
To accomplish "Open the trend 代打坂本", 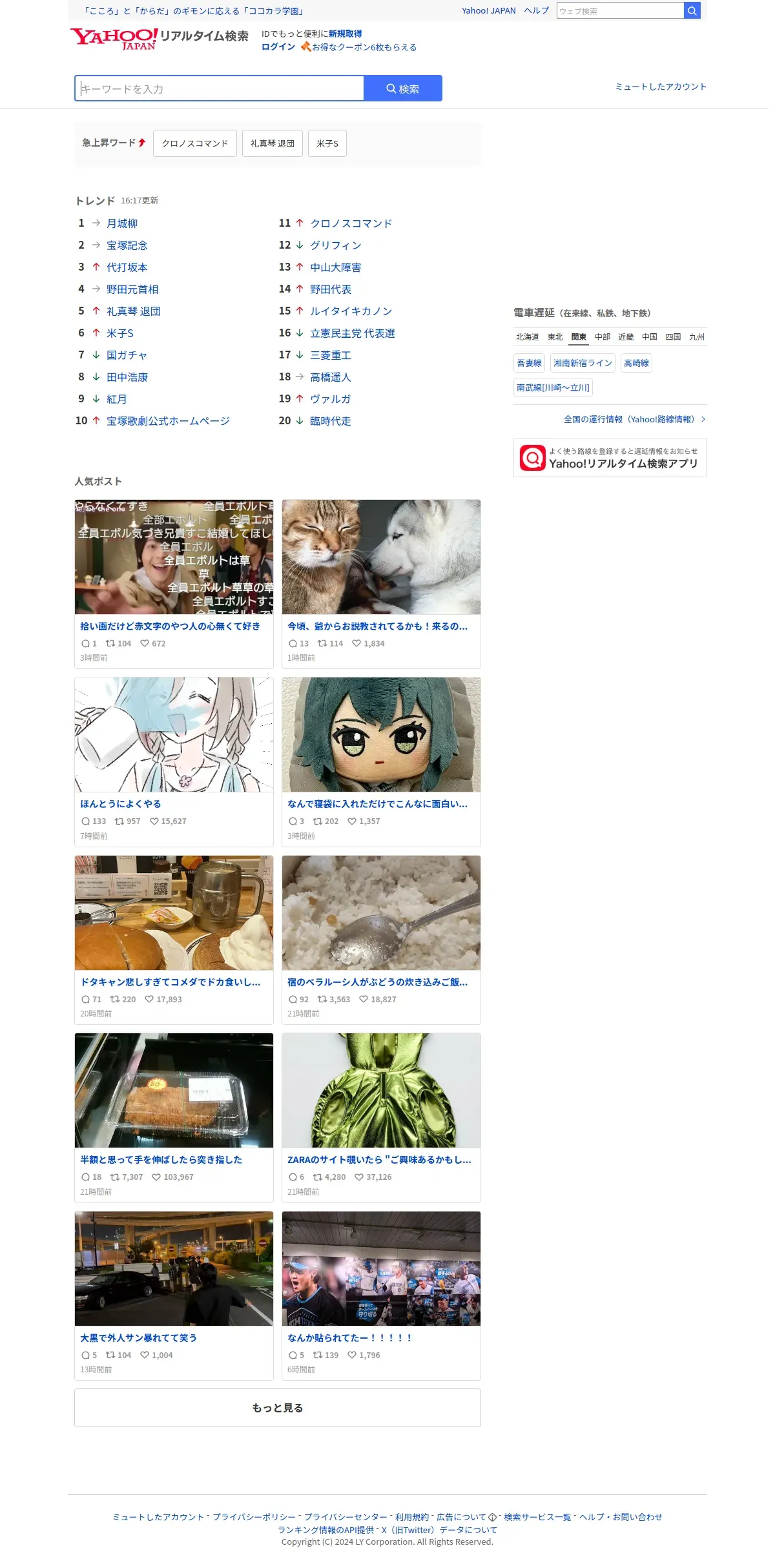I will coord(127,267).
